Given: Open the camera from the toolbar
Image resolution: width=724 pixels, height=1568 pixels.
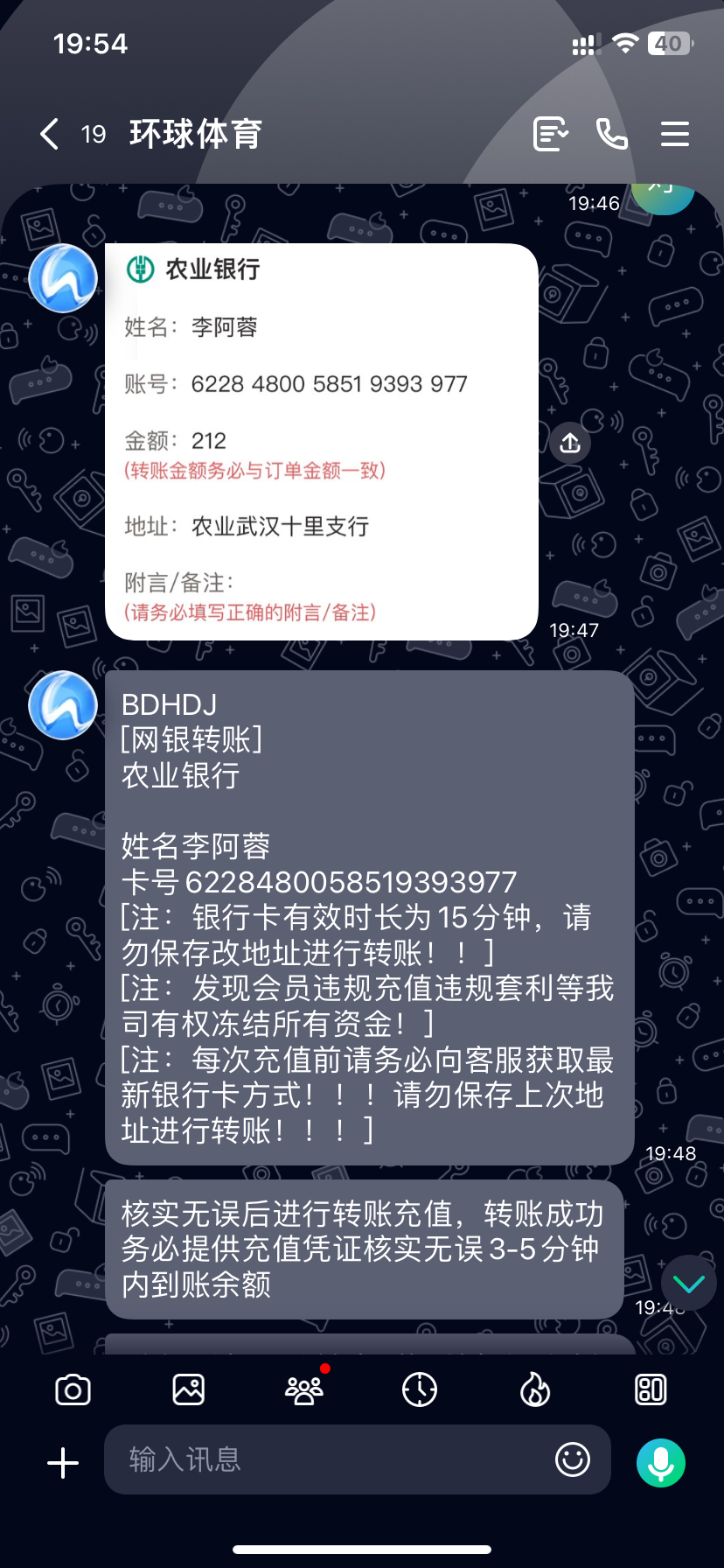Looking at the screenshot, I should click(73, 1389).
